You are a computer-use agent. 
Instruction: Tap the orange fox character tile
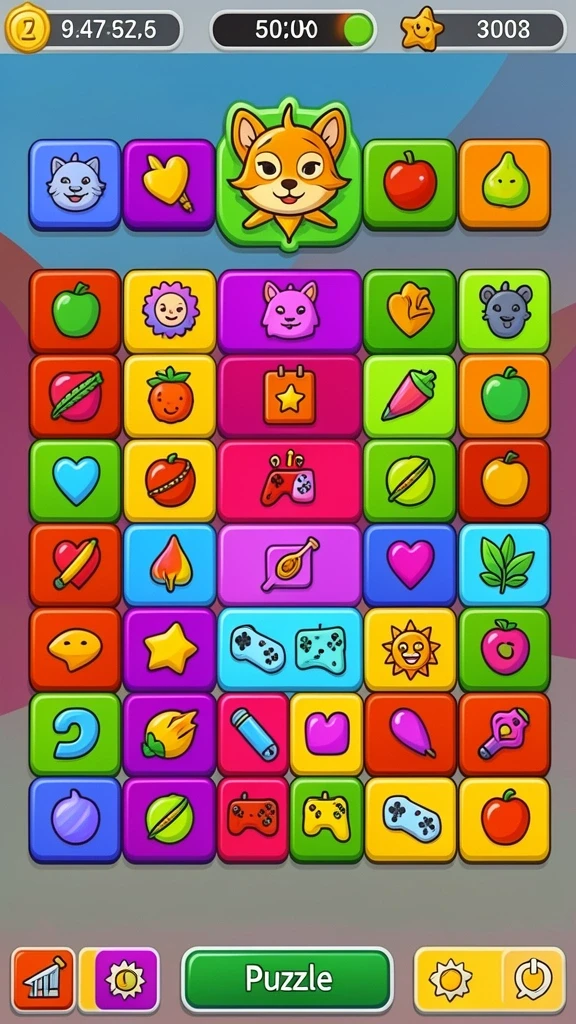pos(289,175)
